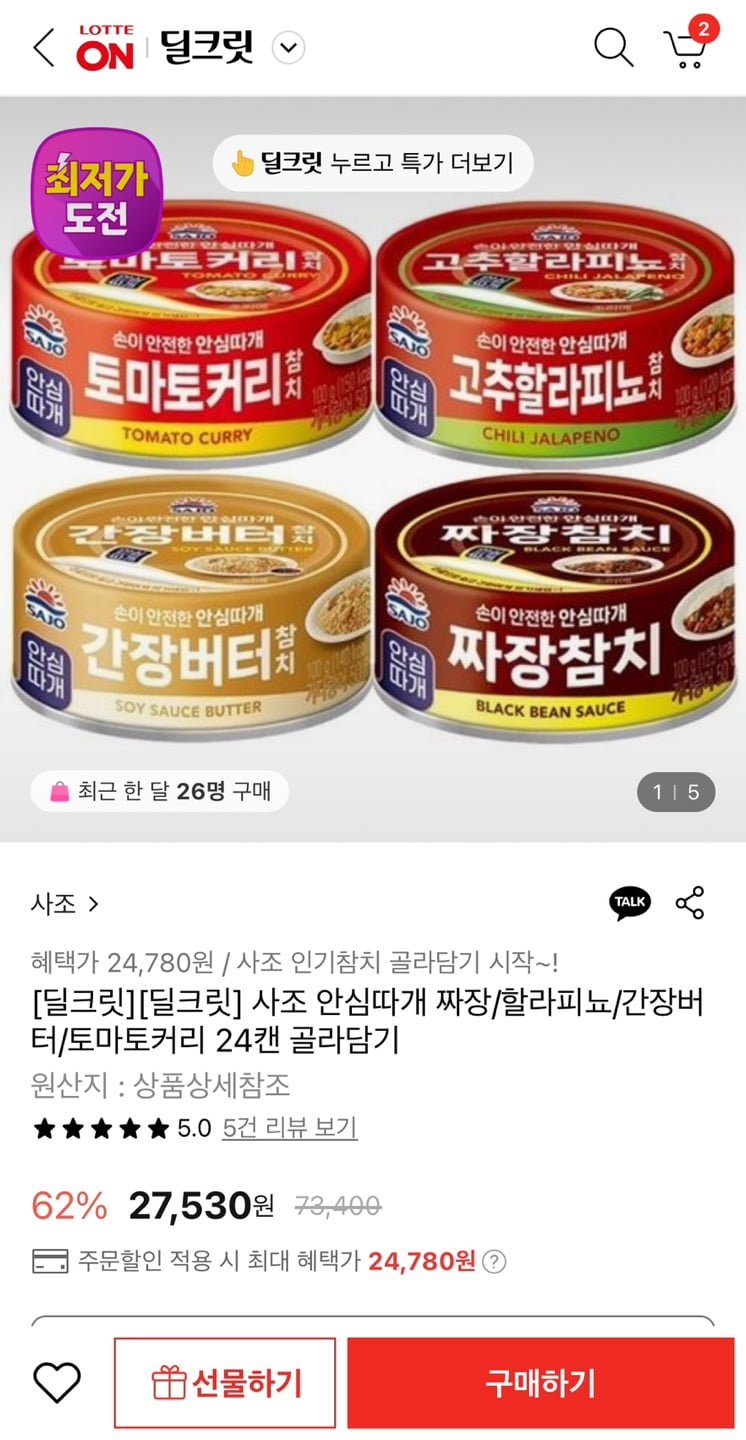Open the 5건 리뷰 보기 link
The height and width of the screenshot is (1440, 746).
[289, 1128]
